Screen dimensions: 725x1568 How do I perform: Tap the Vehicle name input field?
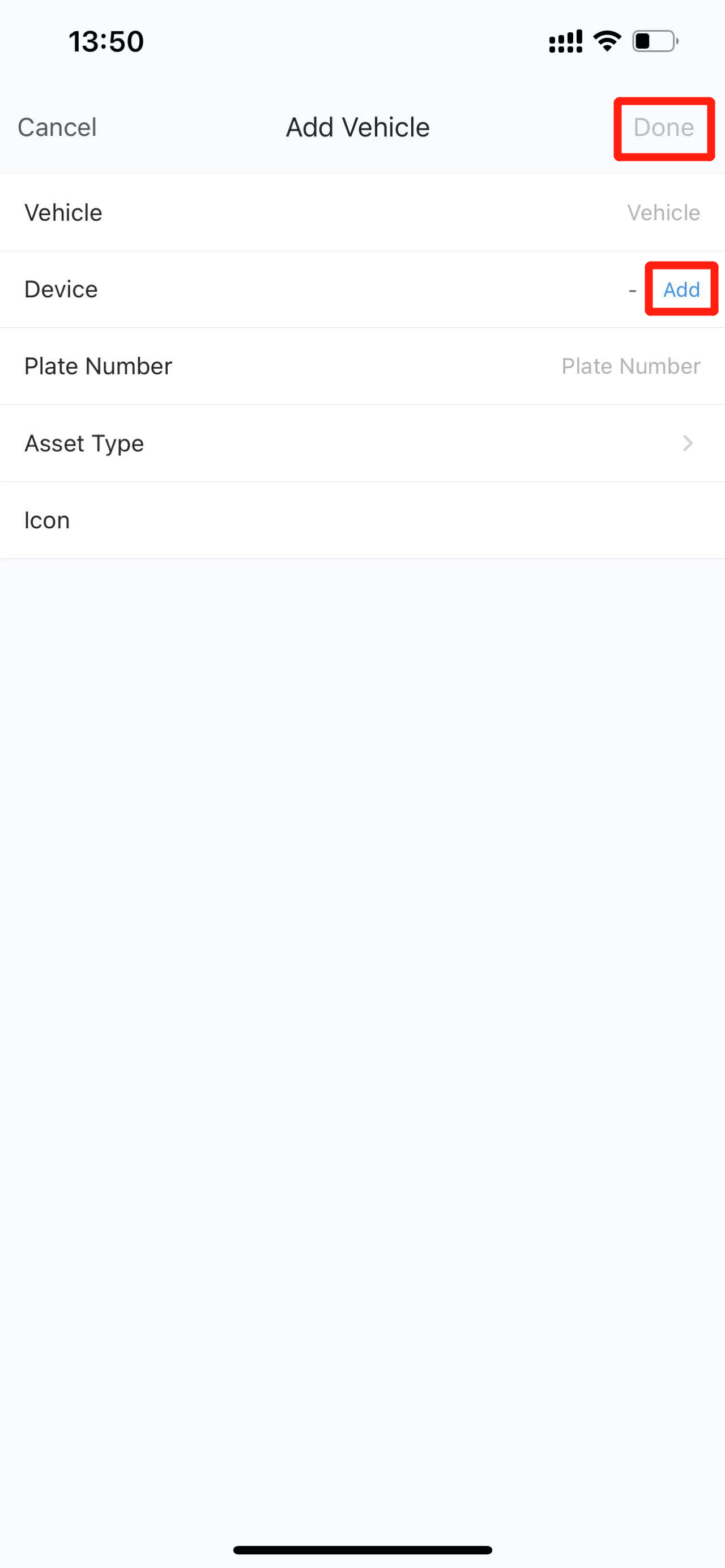663,212
